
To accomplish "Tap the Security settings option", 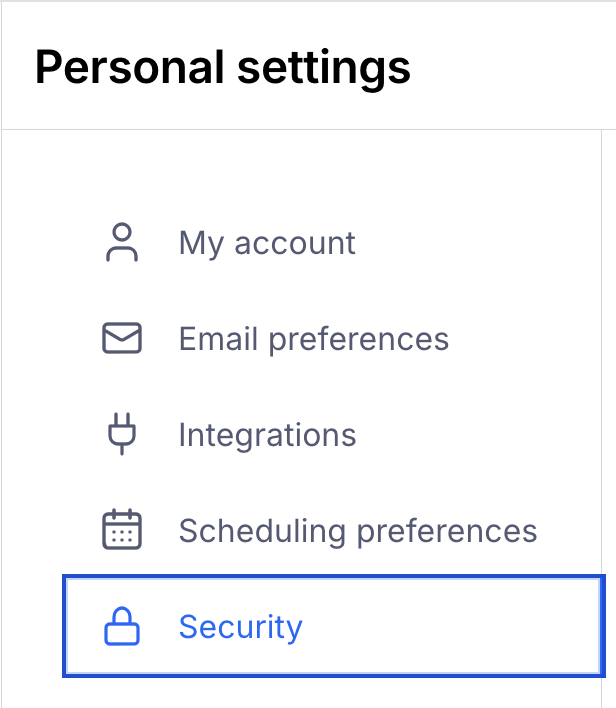I will pos(240,627).
